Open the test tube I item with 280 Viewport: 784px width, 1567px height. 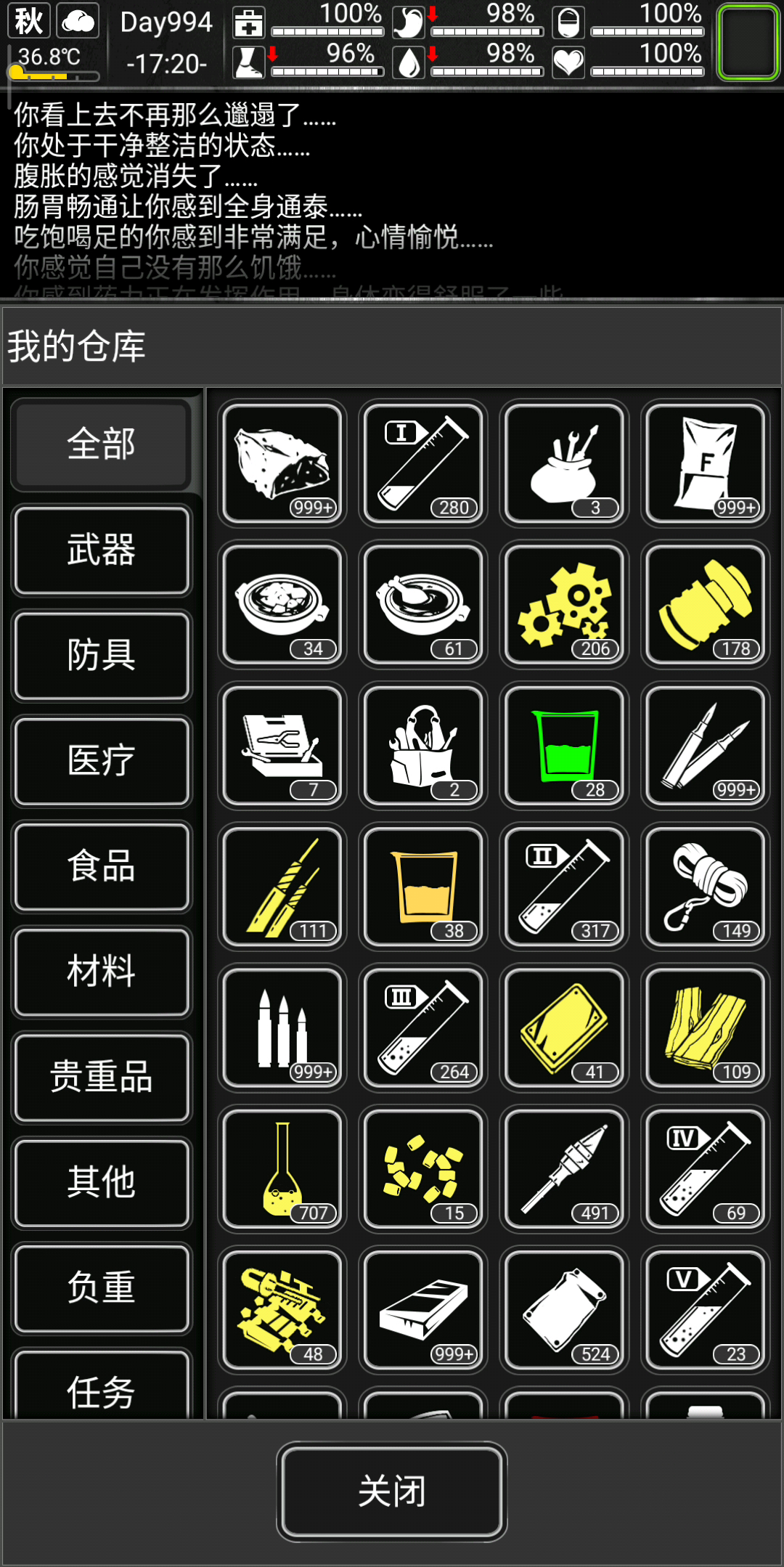tap(424, 463)
